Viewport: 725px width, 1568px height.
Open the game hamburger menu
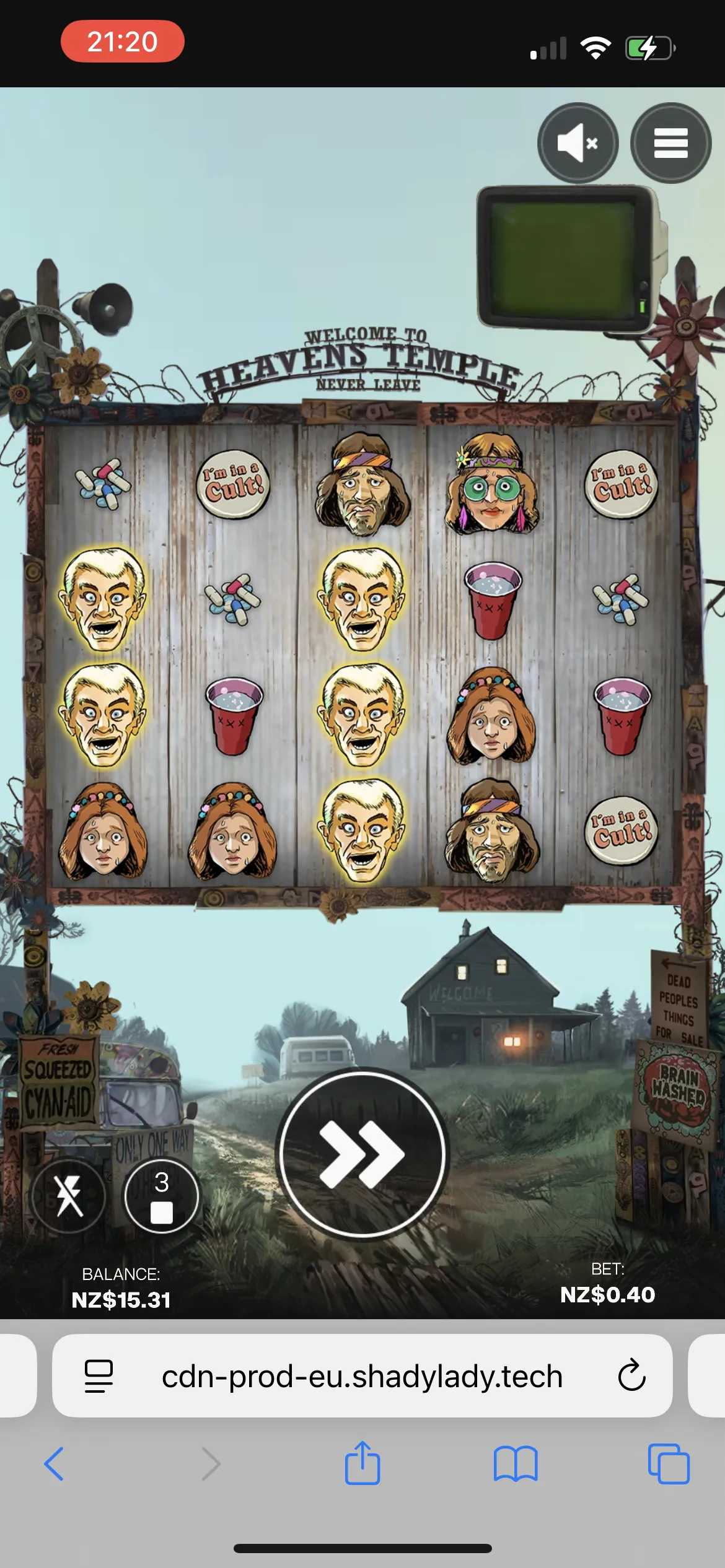point(670,143)
